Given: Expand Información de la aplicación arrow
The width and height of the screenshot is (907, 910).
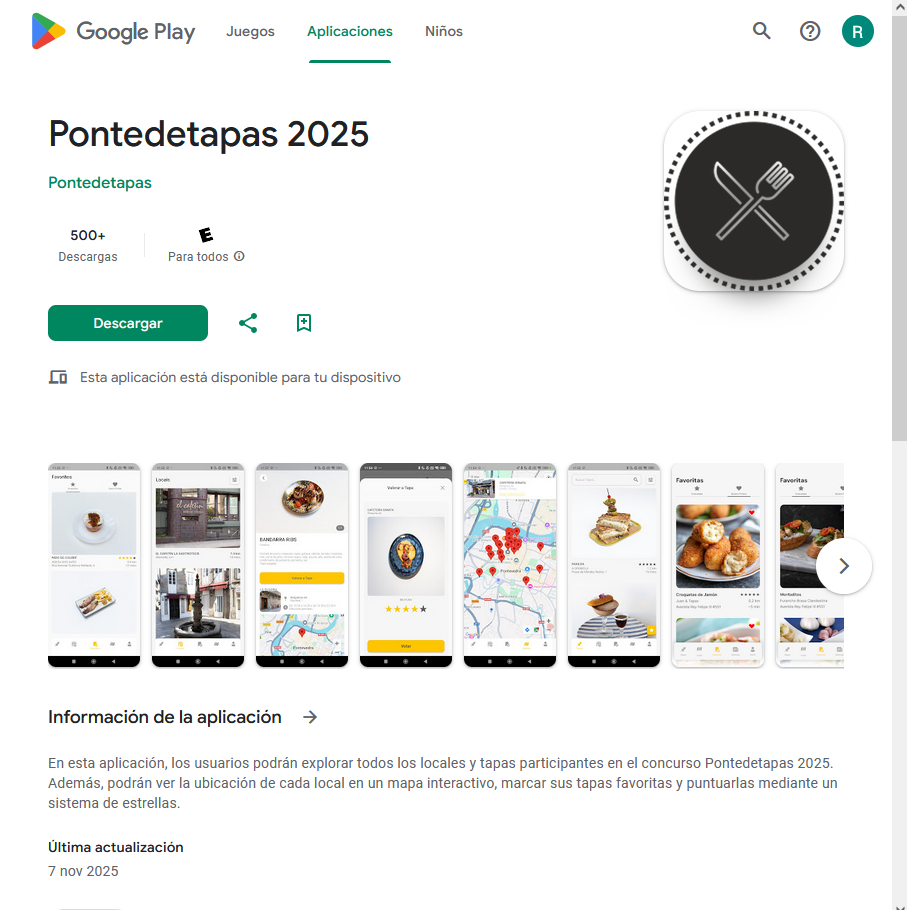Looking at the screenshot, I should coord(310,717).
